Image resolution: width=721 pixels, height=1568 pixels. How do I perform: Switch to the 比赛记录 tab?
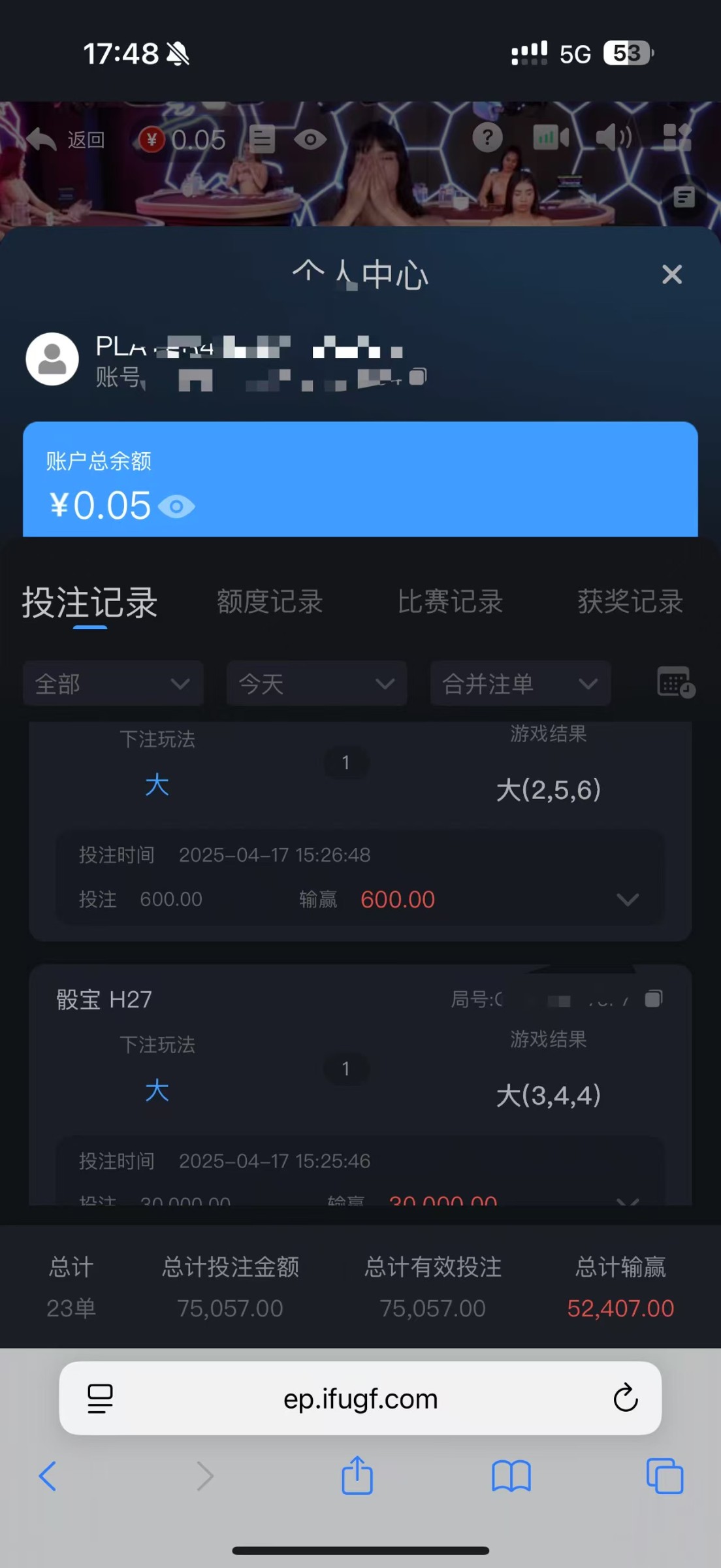click(450, 602)
